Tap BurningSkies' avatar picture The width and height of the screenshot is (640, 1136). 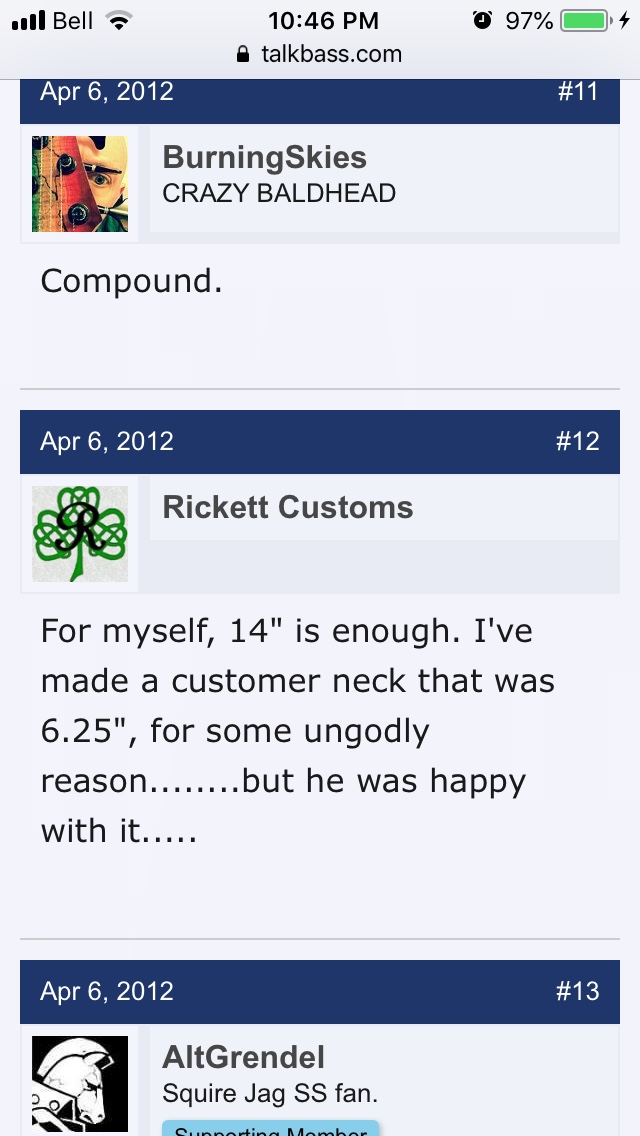pos(80,184)
